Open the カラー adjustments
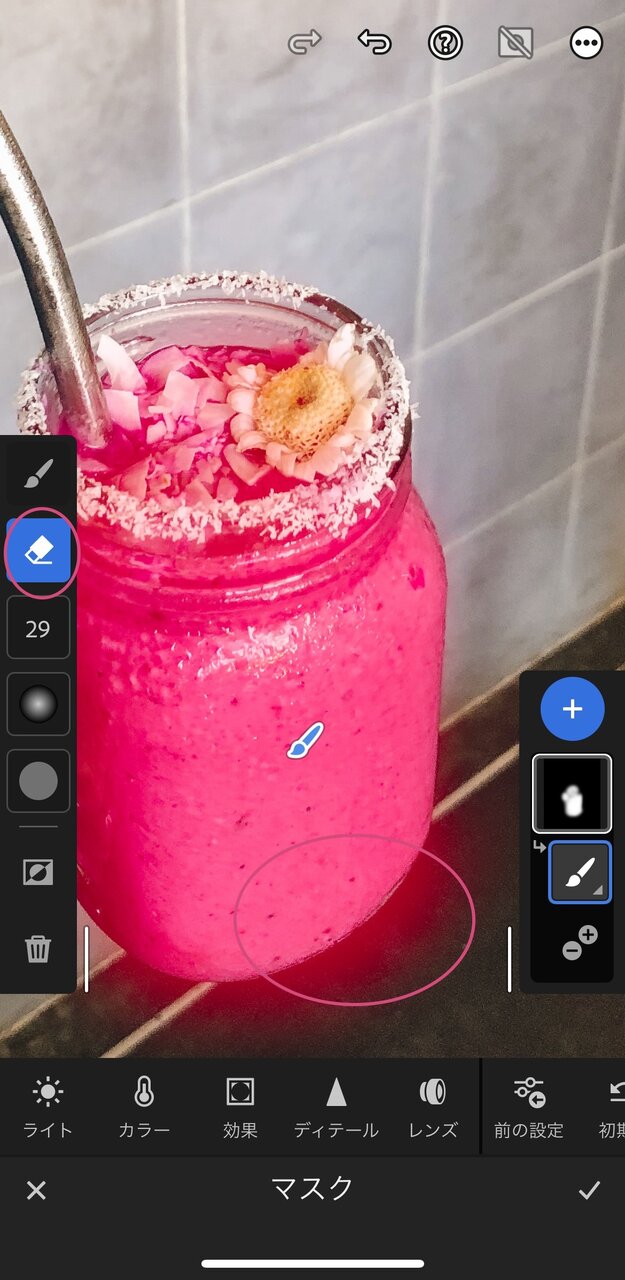 144,1108
